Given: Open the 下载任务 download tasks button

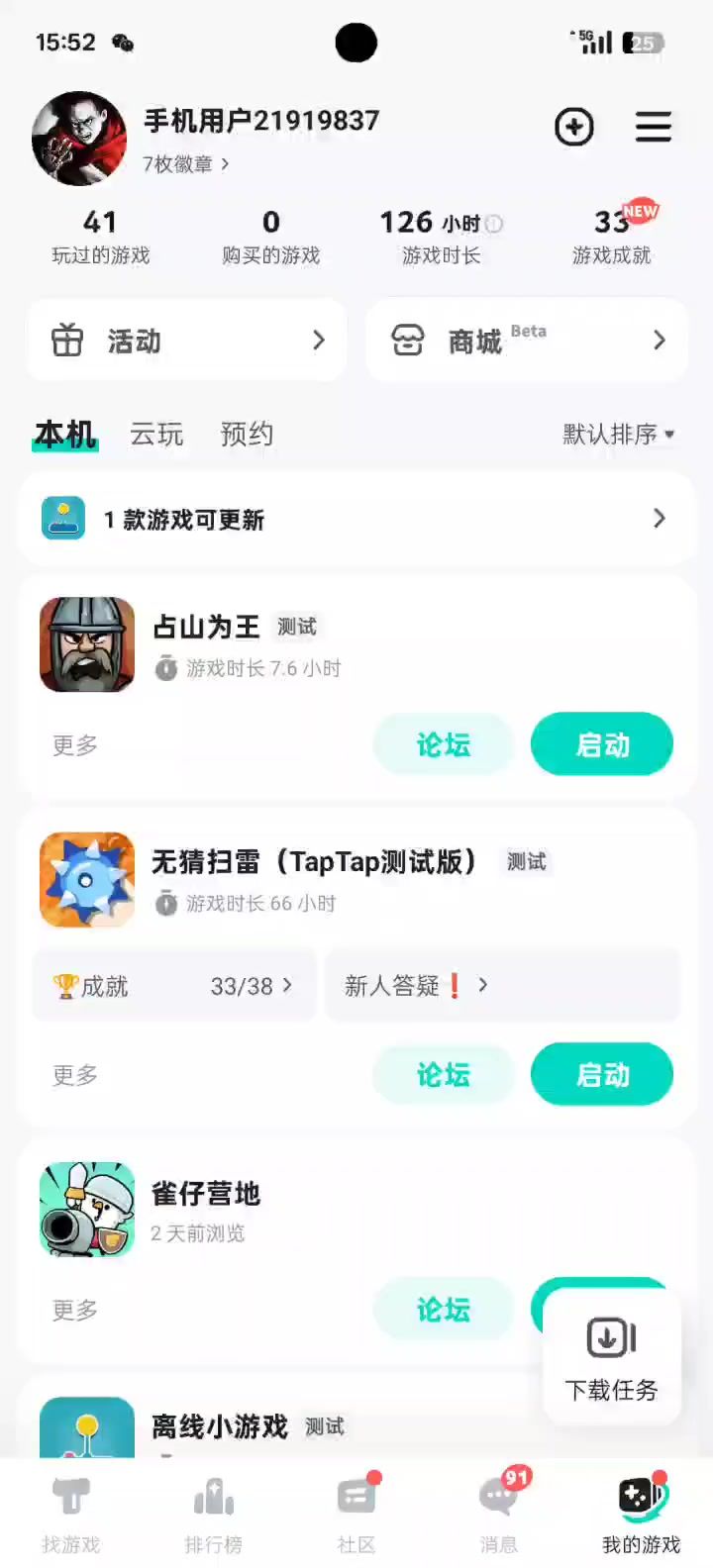Looking at the screenshot, I should coord(611,1358).
